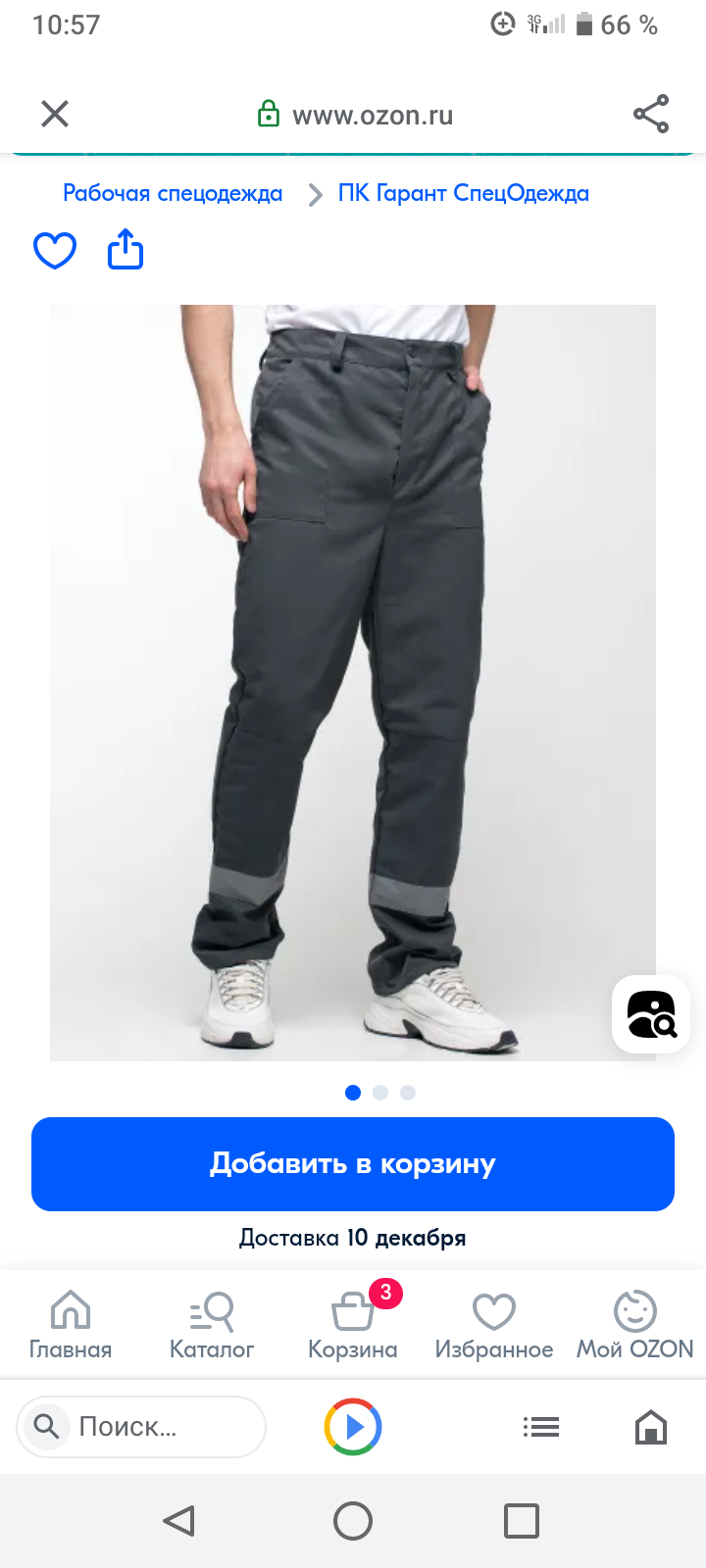
Task: Close the browser tab with the X
Action: click(55, 115)
